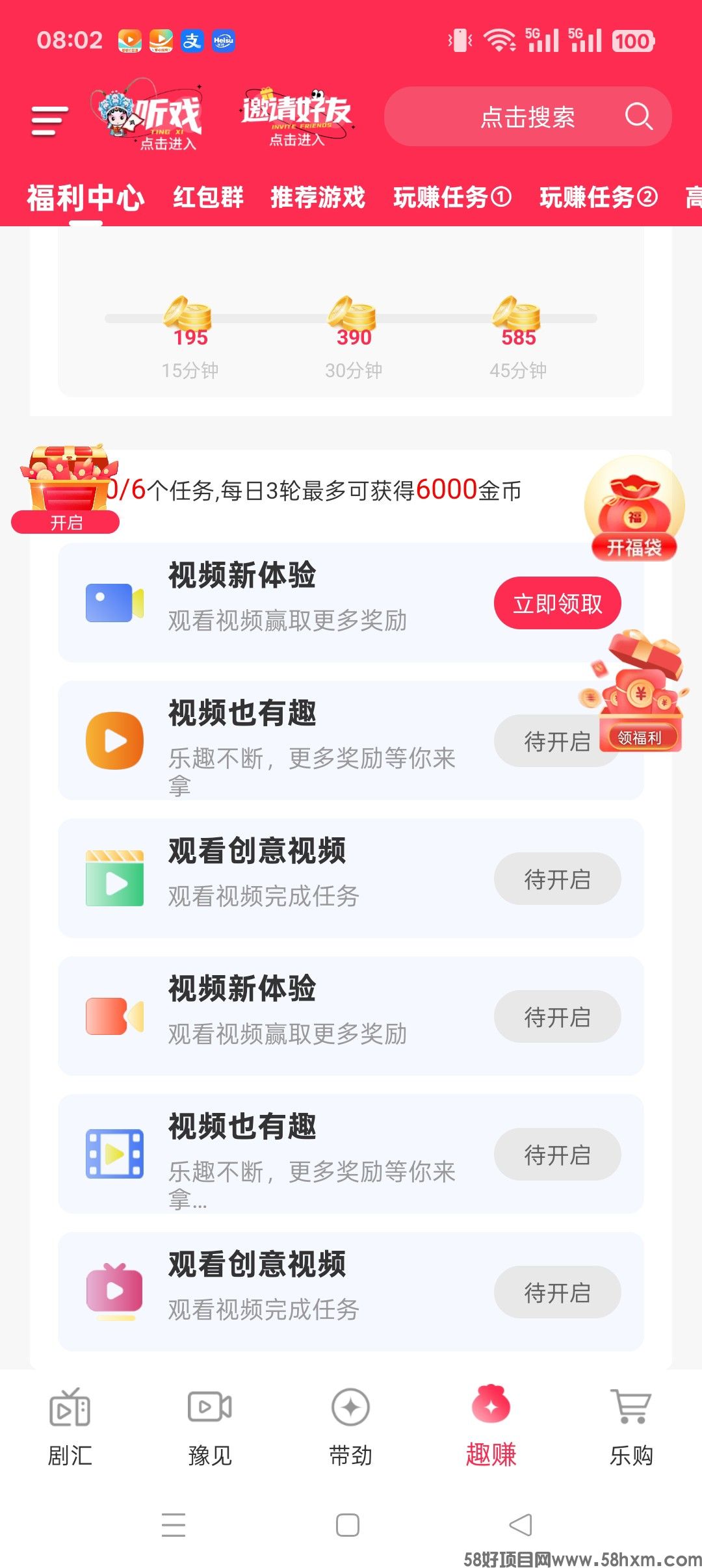Screen dimensions: 702x1568
Task: Tap the orange 视频也有趣 play icon
Action: (x=114, y=741)
